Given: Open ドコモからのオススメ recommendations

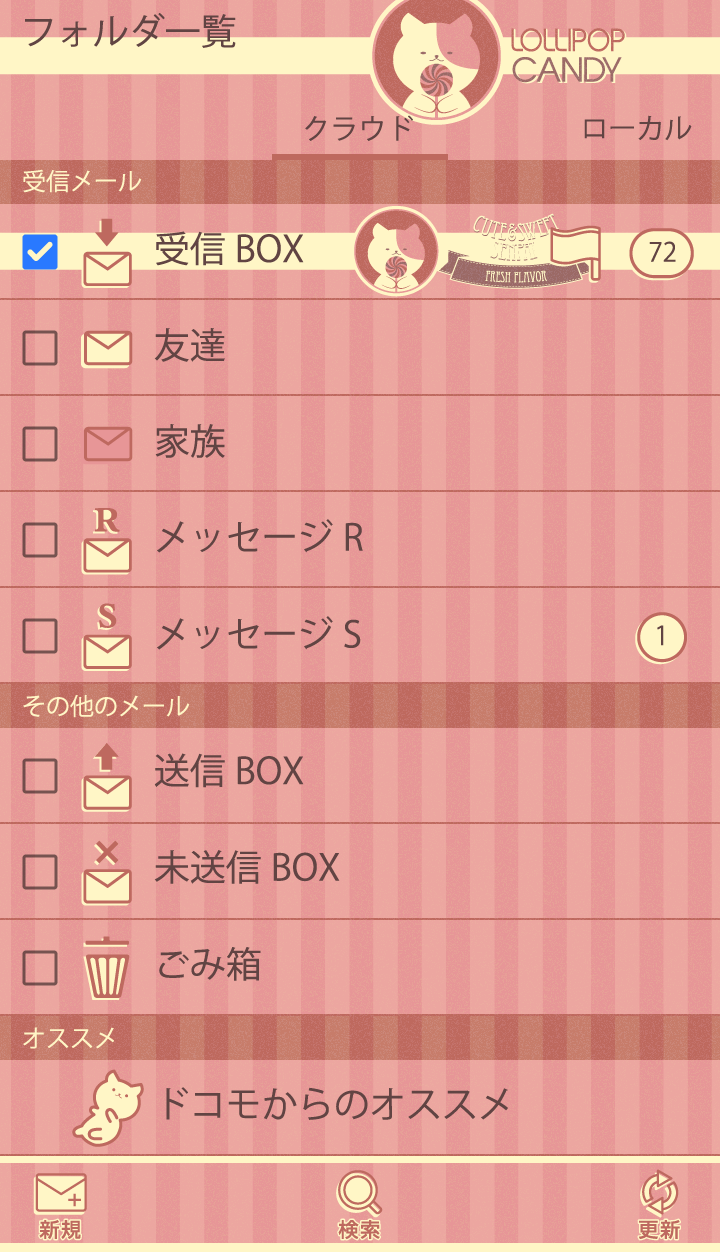Looking at the screenshot, I should [333, 1104].
